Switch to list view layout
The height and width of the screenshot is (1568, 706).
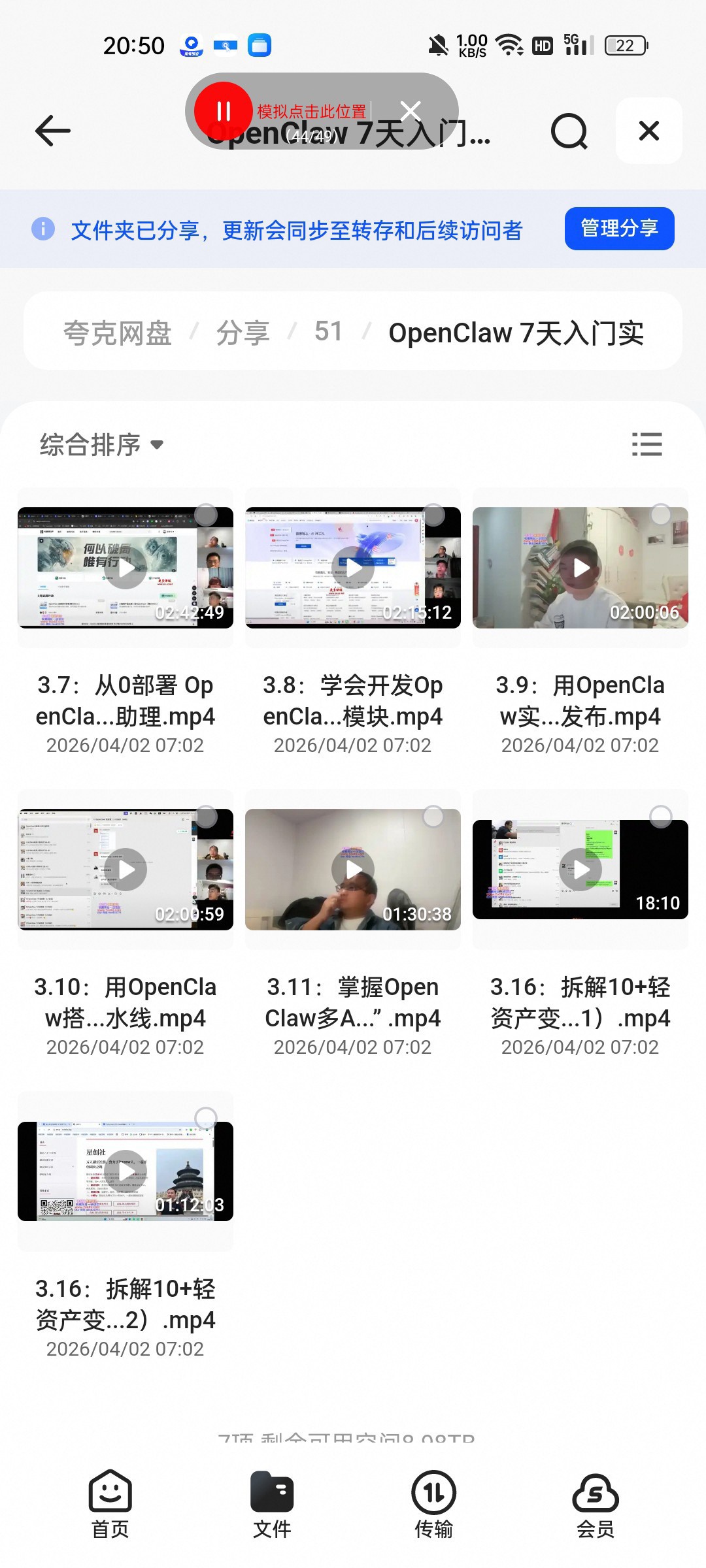pos(647,444)
